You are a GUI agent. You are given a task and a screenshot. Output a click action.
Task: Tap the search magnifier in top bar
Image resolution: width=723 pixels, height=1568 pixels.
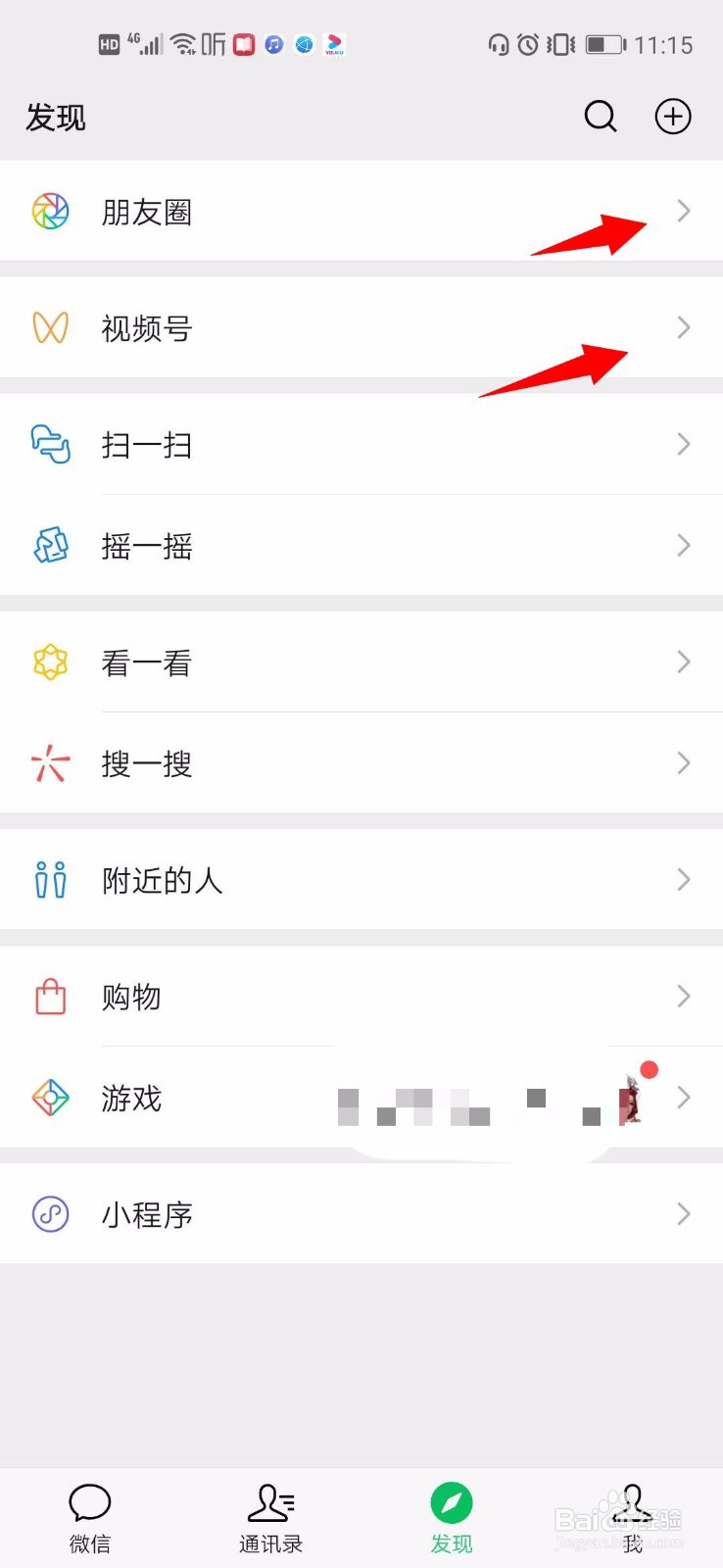pyautogui.click(x=600, y=117)
